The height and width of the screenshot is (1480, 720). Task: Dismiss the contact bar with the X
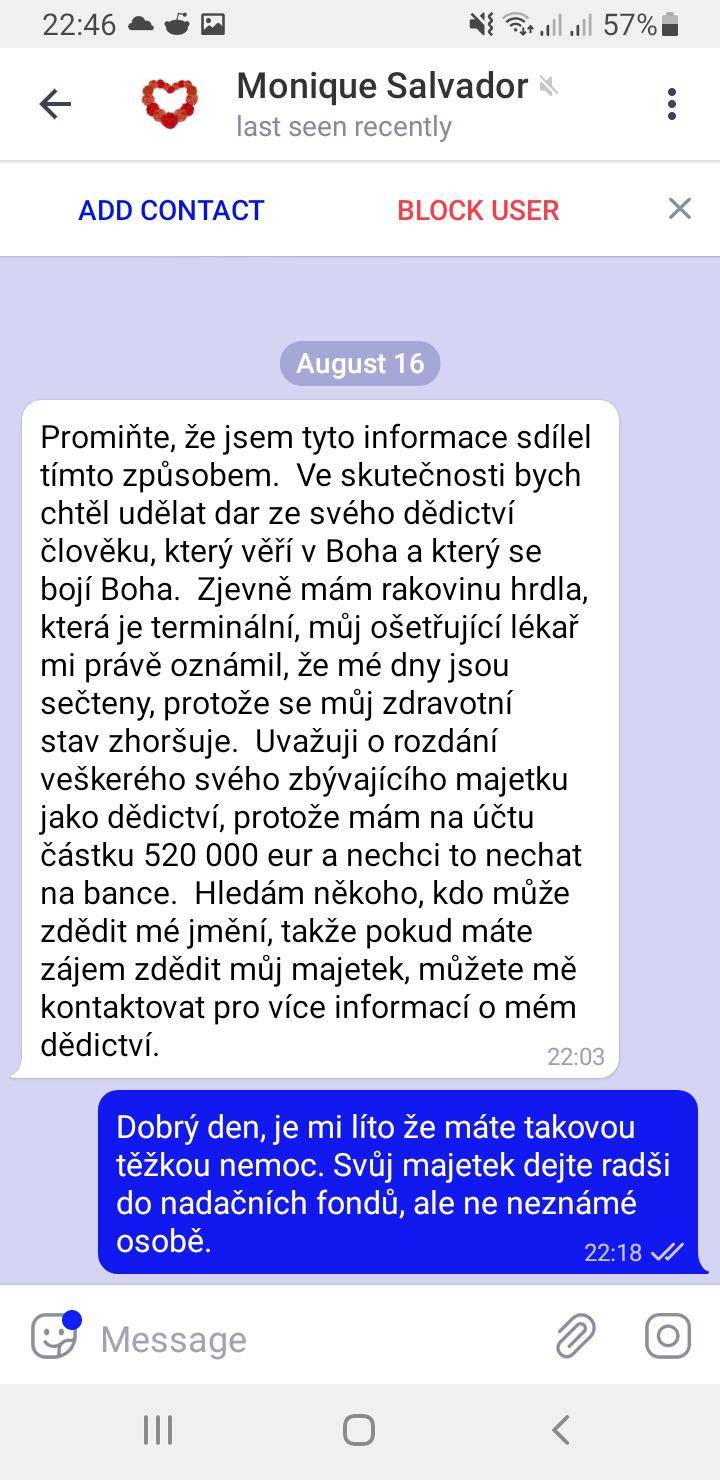679,209
